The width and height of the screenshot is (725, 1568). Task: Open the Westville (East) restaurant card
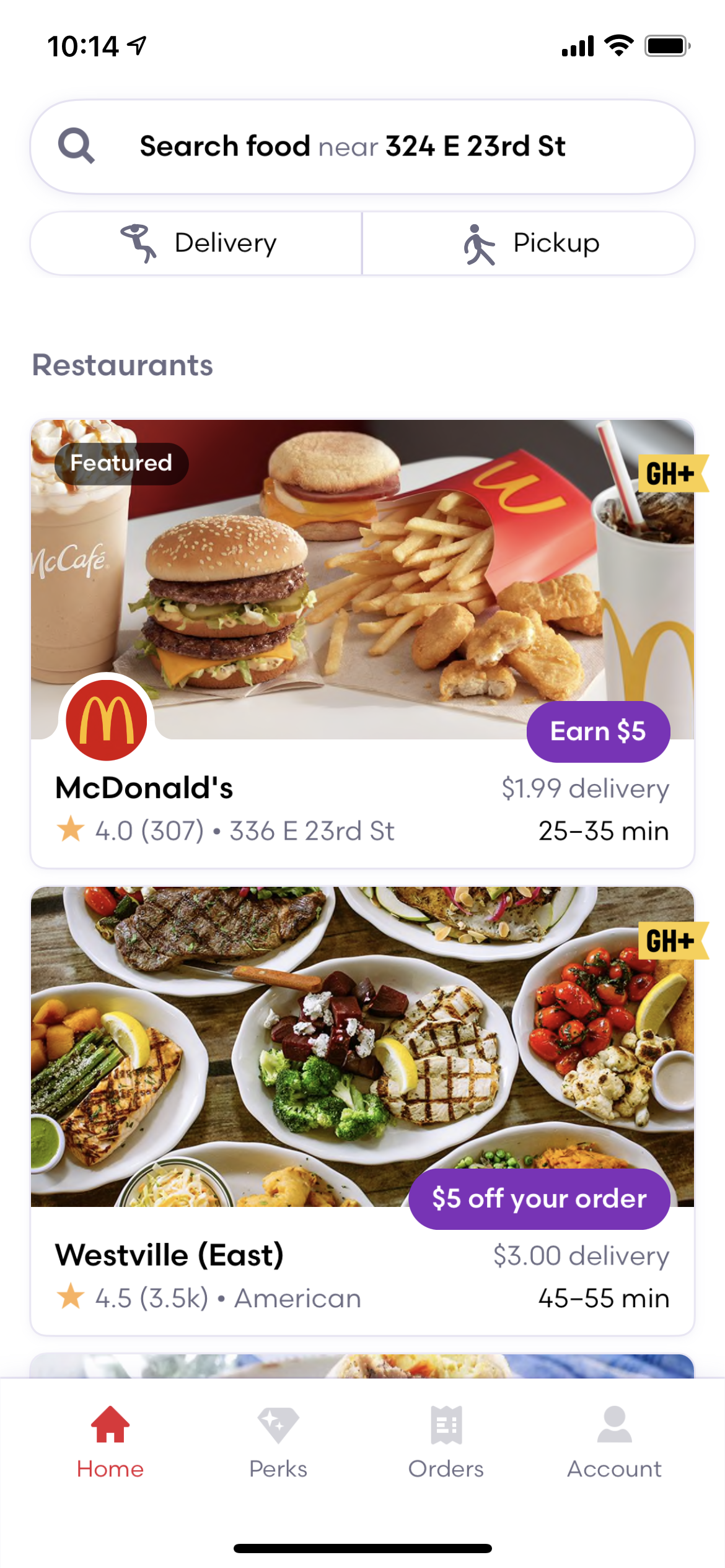[x=362, y=1111]
